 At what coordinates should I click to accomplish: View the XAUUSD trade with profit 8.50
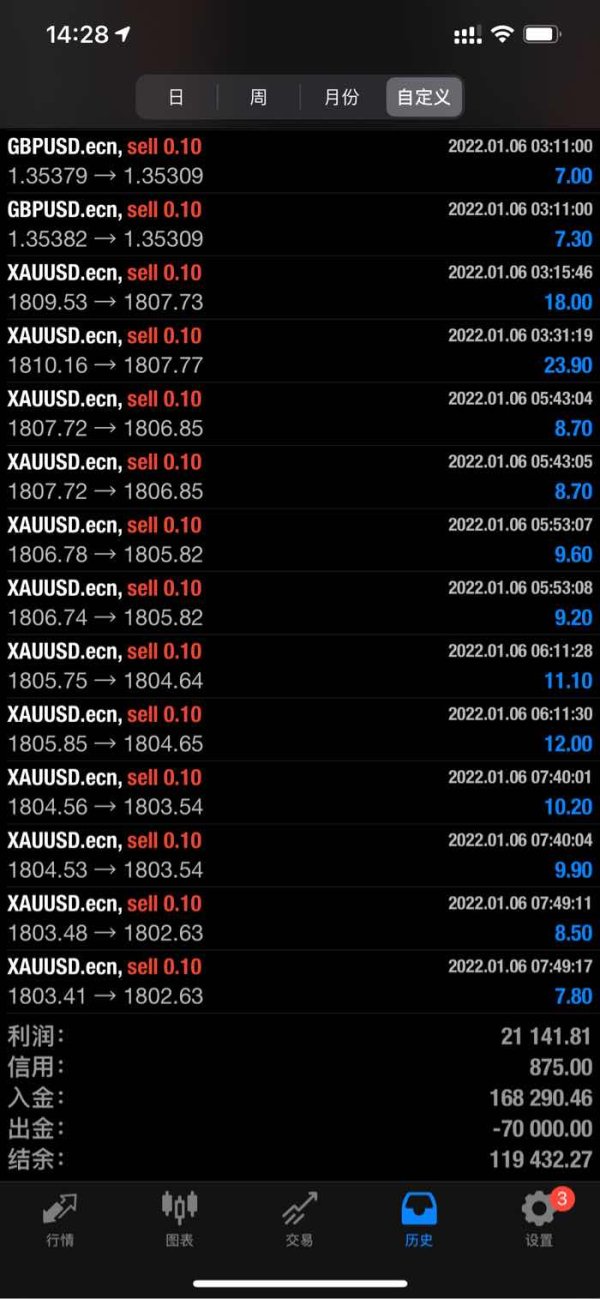[x=300, y=917]
